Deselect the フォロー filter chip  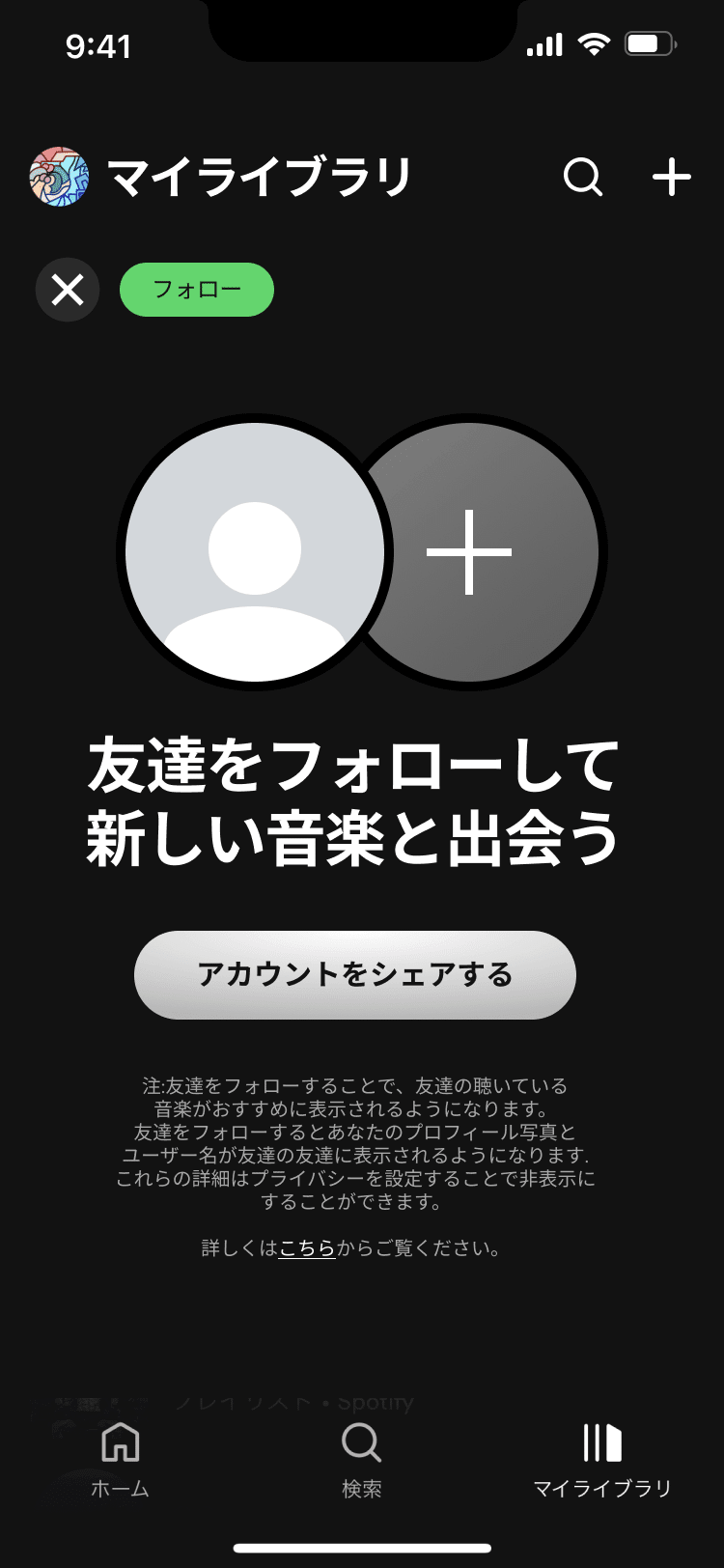[197, 290]
